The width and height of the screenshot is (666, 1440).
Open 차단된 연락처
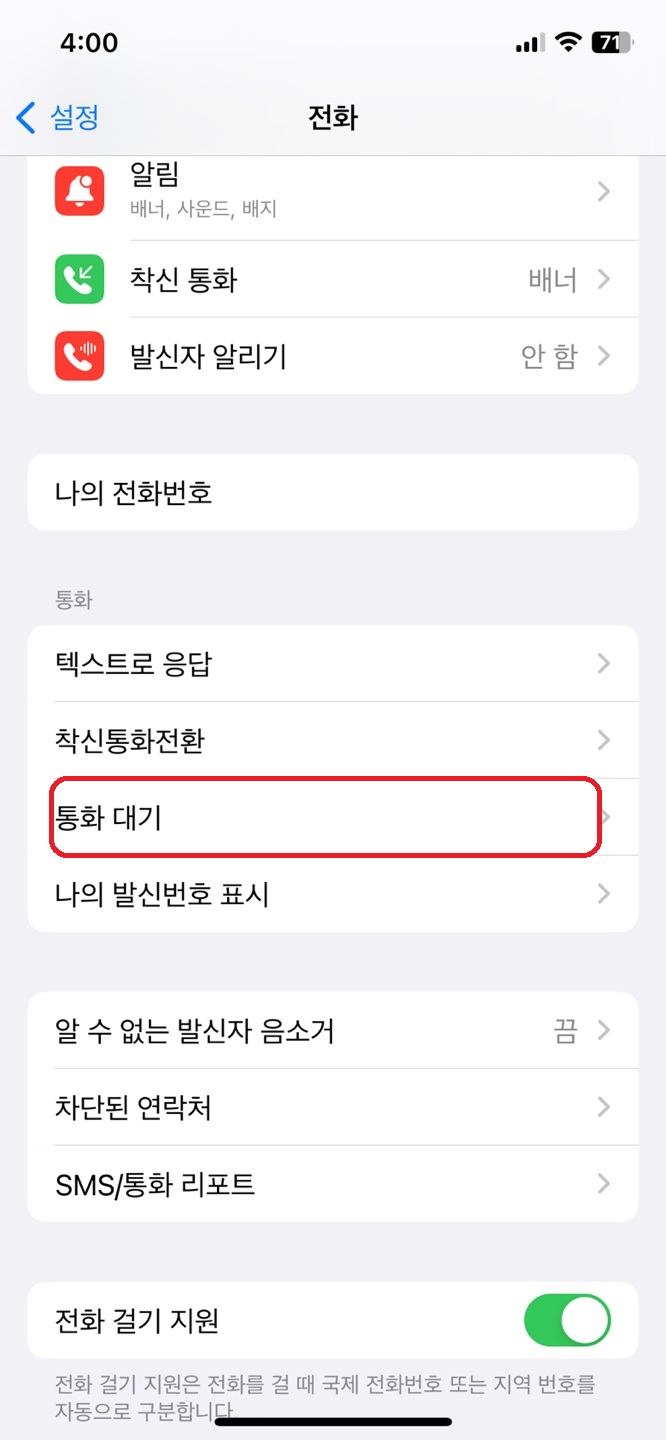[333, 1107]
